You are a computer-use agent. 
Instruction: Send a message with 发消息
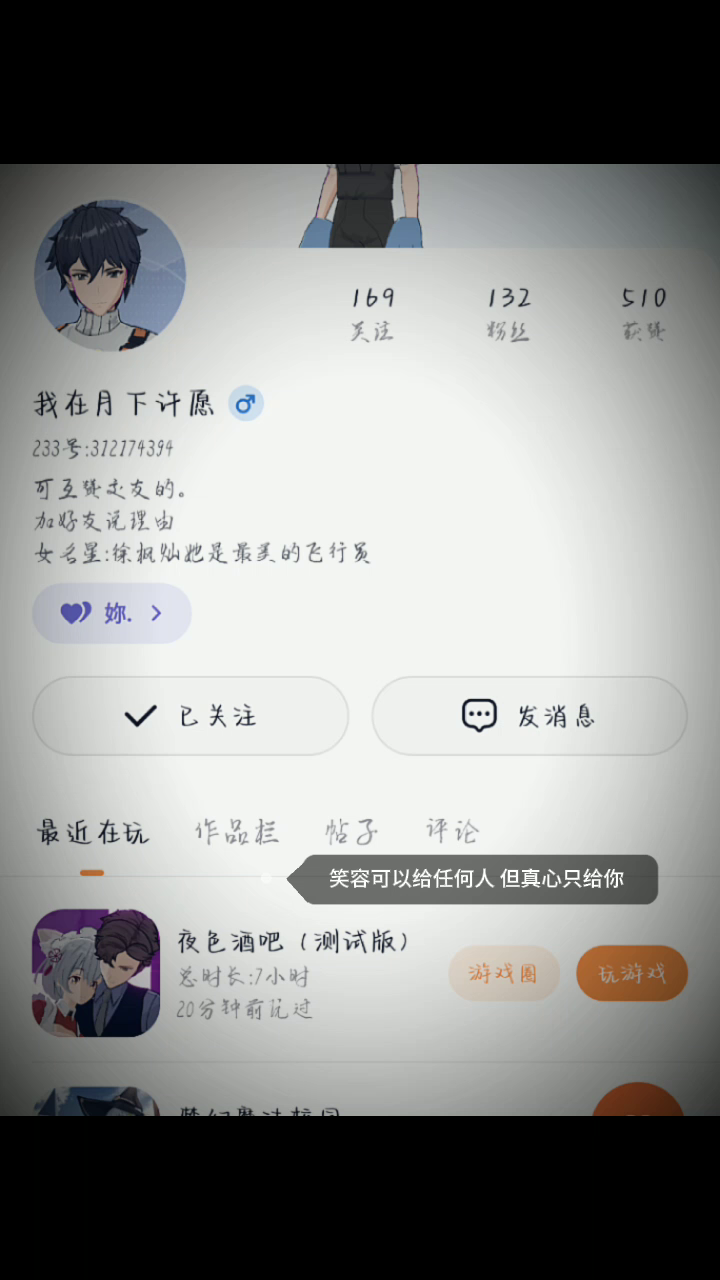point(529,716)
